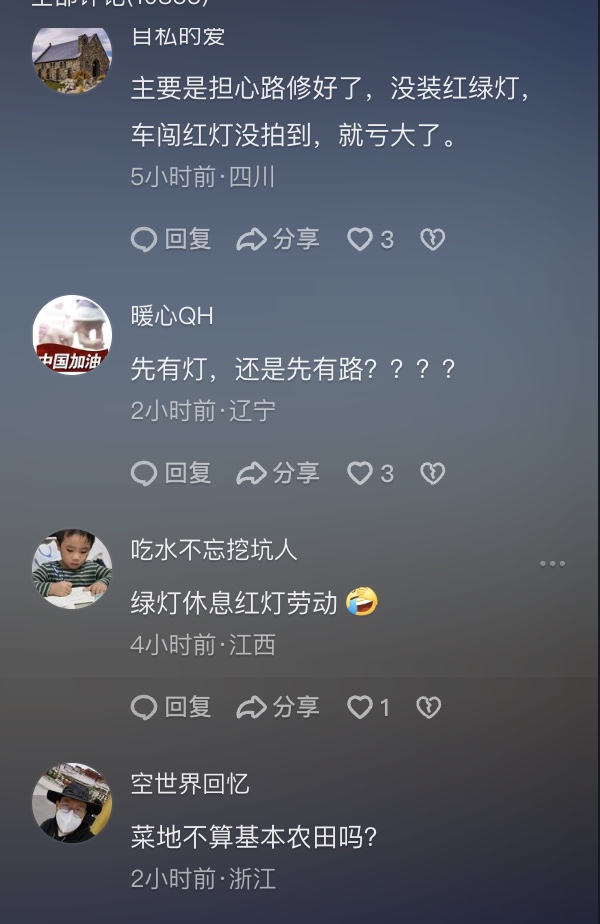Dislike 吃水不忘挖坑人's comment

click(428, 708)
